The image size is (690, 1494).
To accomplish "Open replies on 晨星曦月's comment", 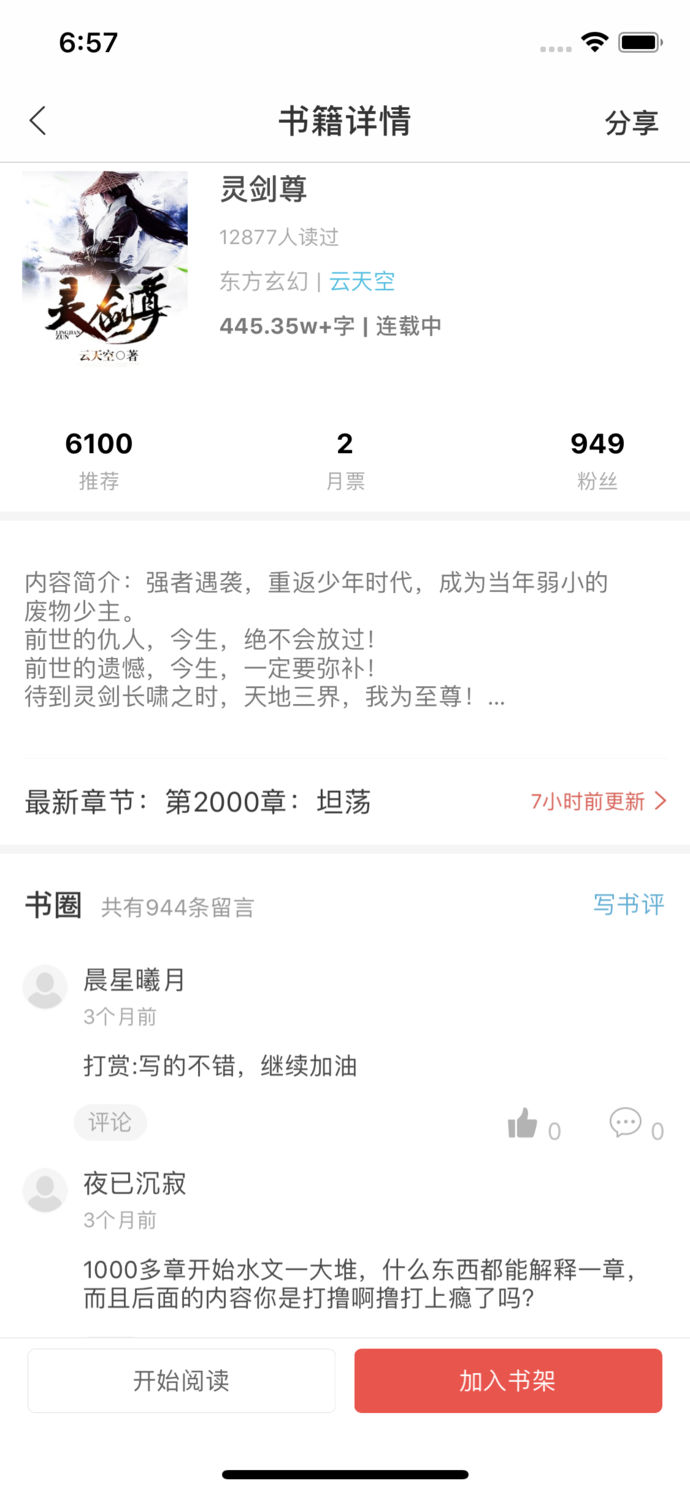I will coord(626,1124).
